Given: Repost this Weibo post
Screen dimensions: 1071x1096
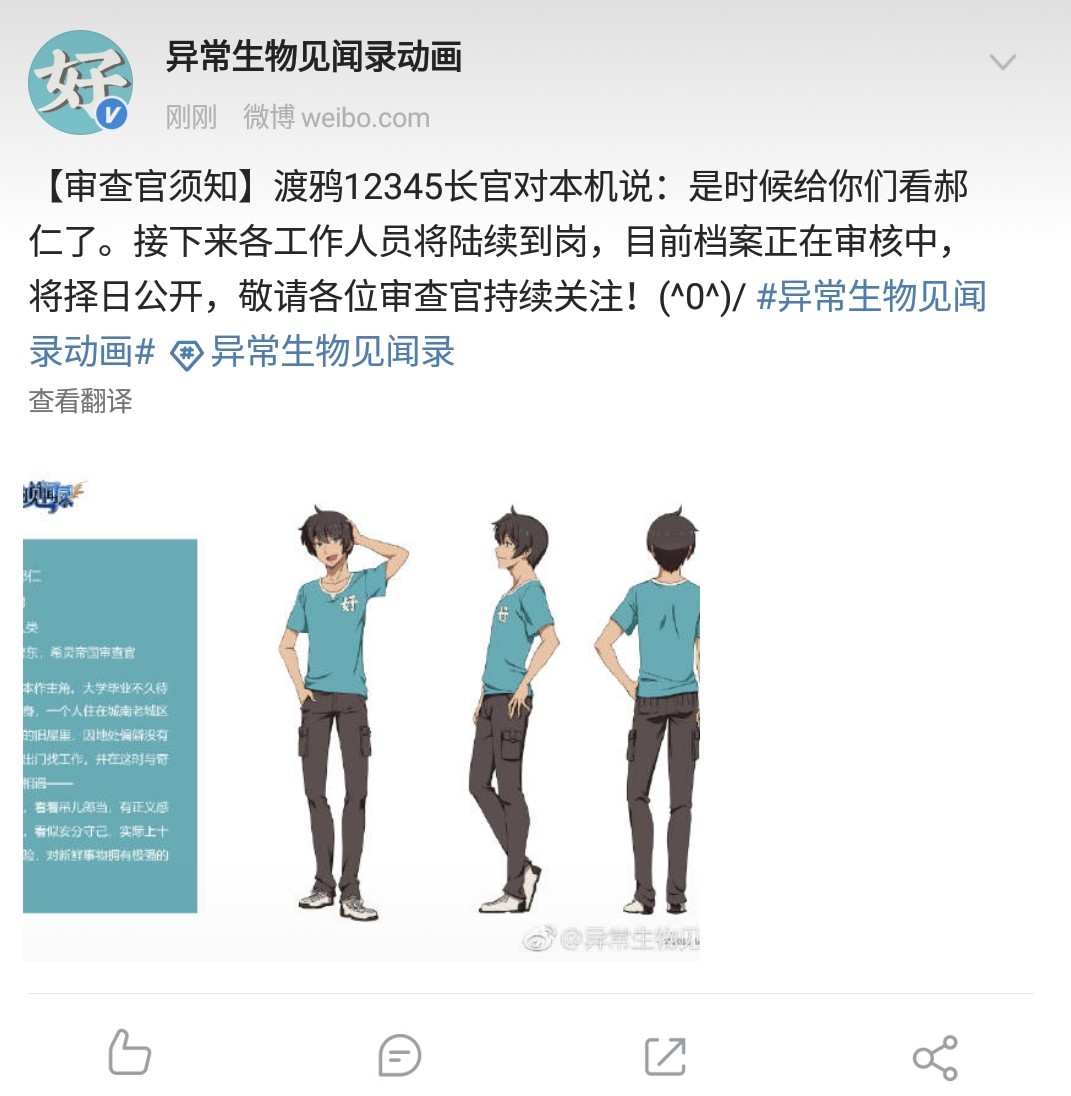Looking at the screenshot, I should [x=665, y=1055].
